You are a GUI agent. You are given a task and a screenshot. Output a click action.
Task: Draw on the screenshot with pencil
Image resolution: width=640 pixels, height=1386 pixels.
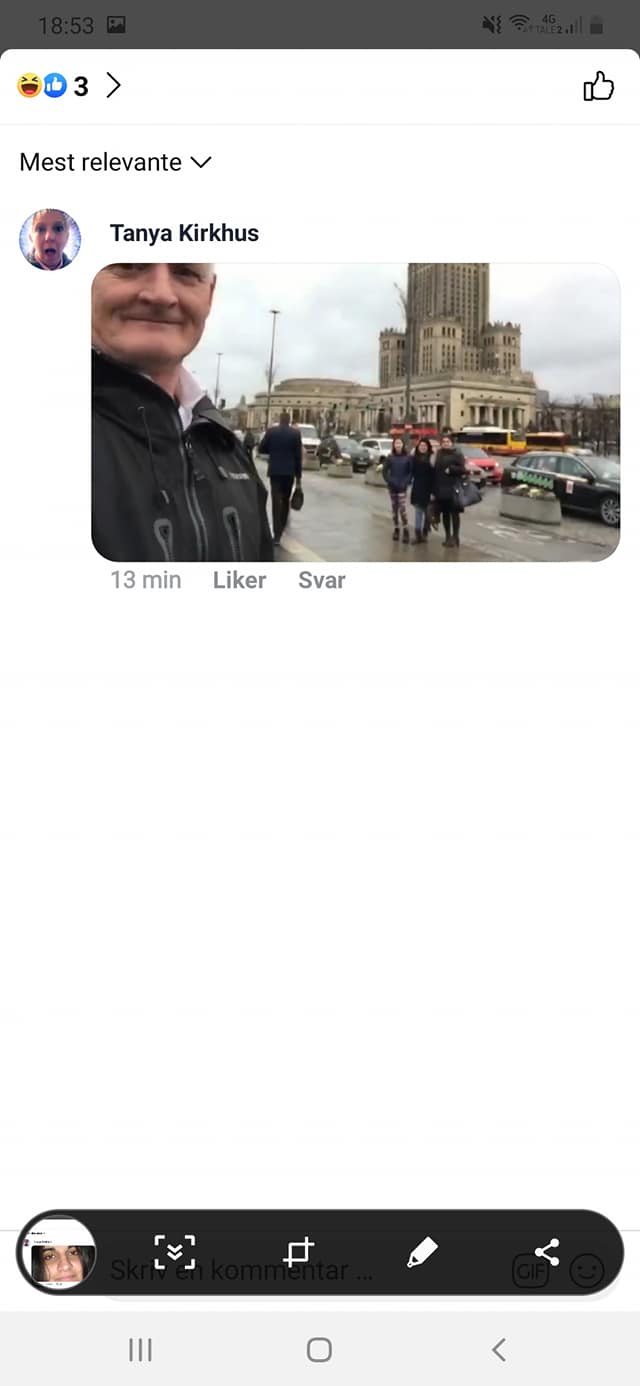(x=422, y=1252)
